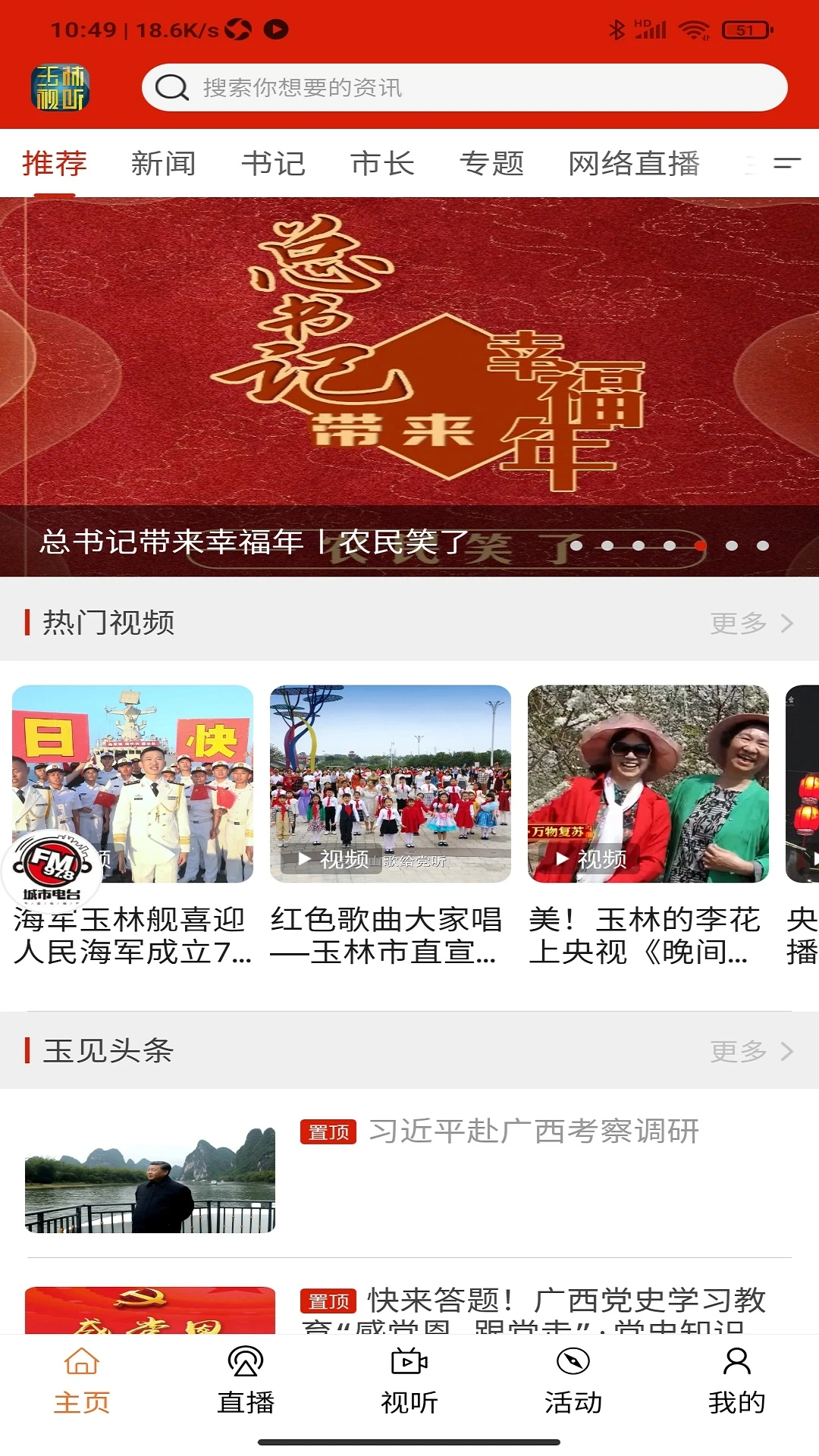
Task: Expand the channel list menu icon
Action: click(x=786, y=163)
